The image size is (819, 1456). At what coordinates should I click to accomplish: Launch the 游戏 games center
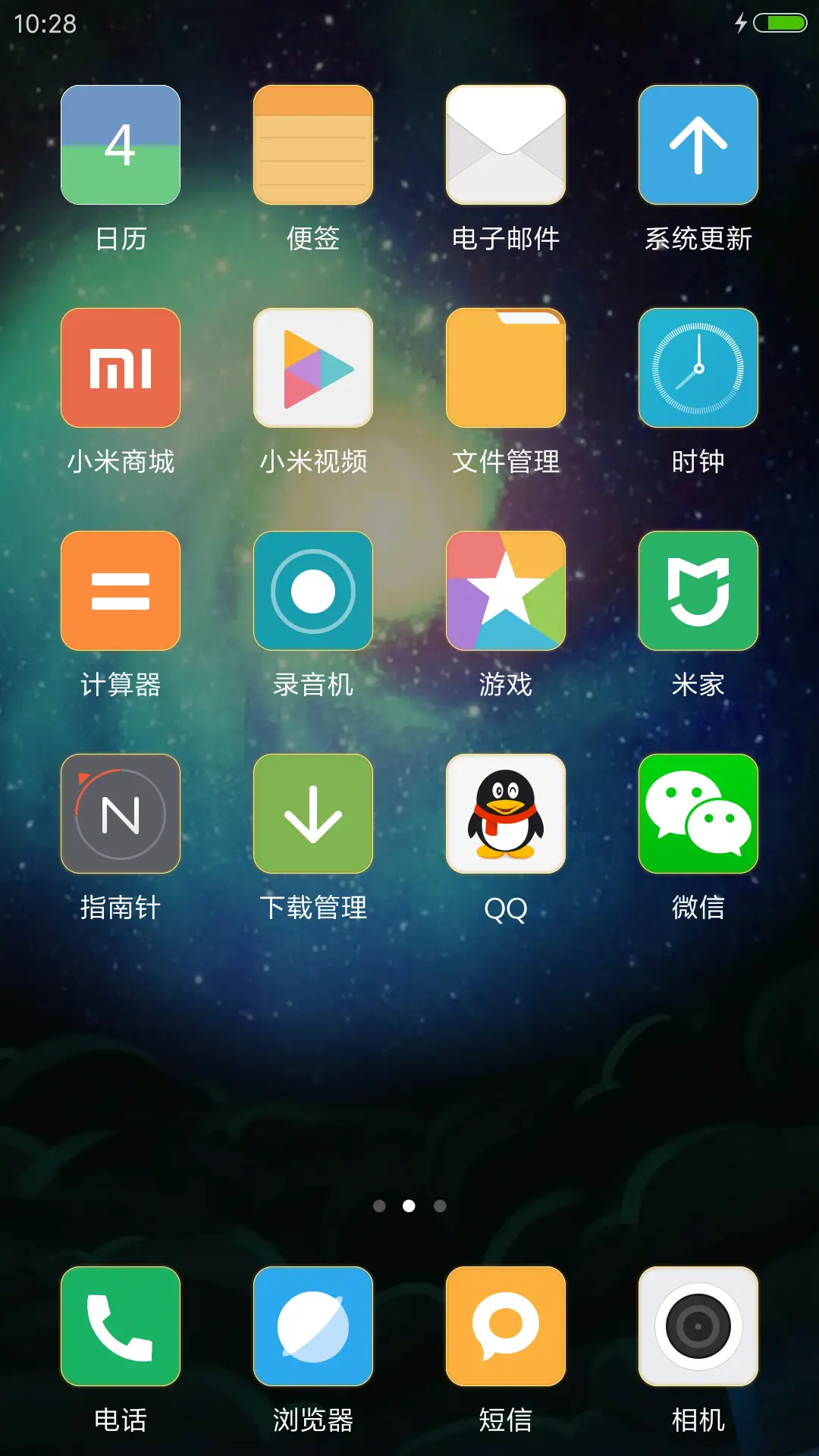[x=506, y=590]
